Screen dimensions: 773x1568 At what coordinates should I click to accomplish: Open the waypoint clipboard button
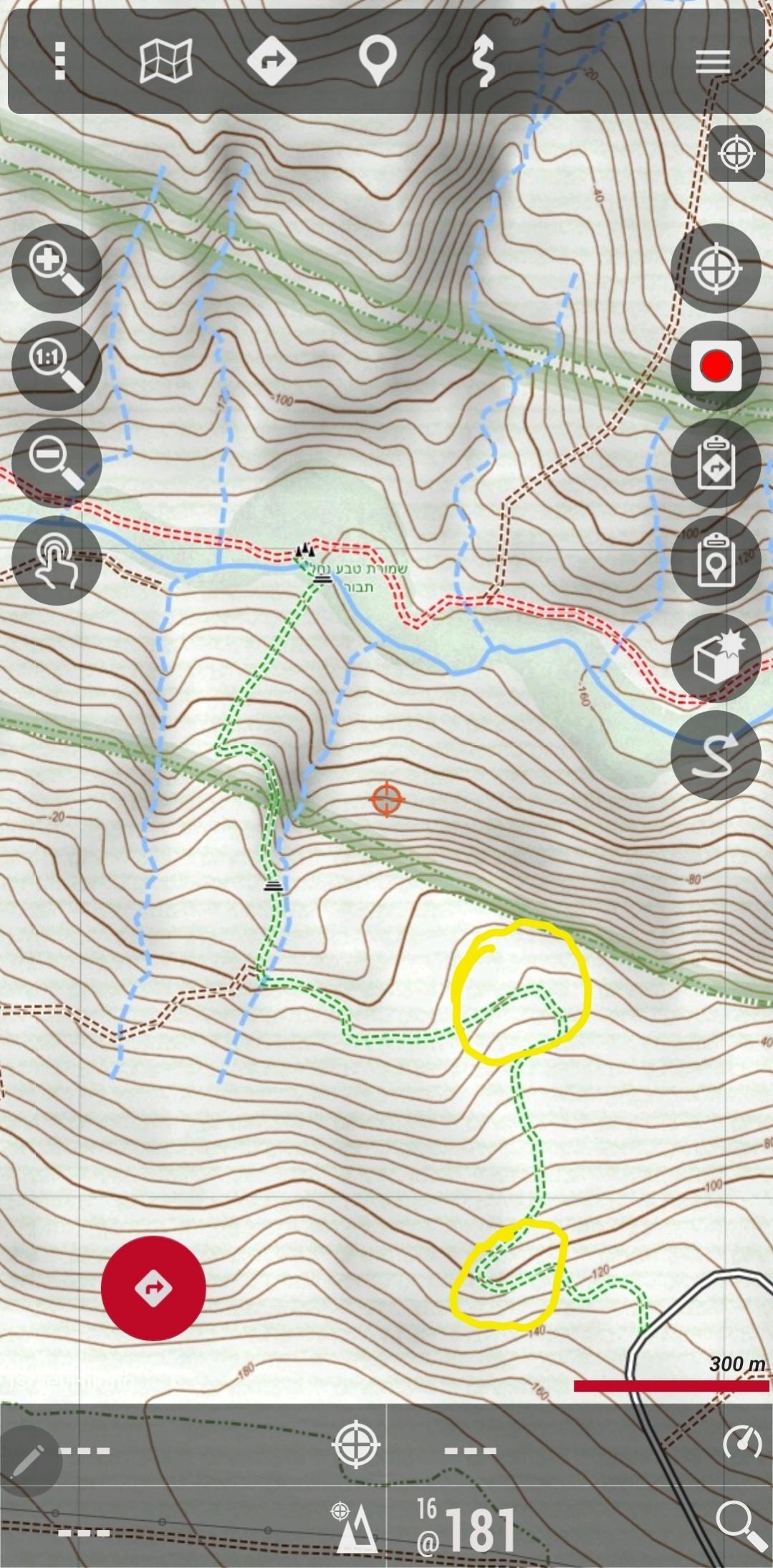click(x=715, y=560)
